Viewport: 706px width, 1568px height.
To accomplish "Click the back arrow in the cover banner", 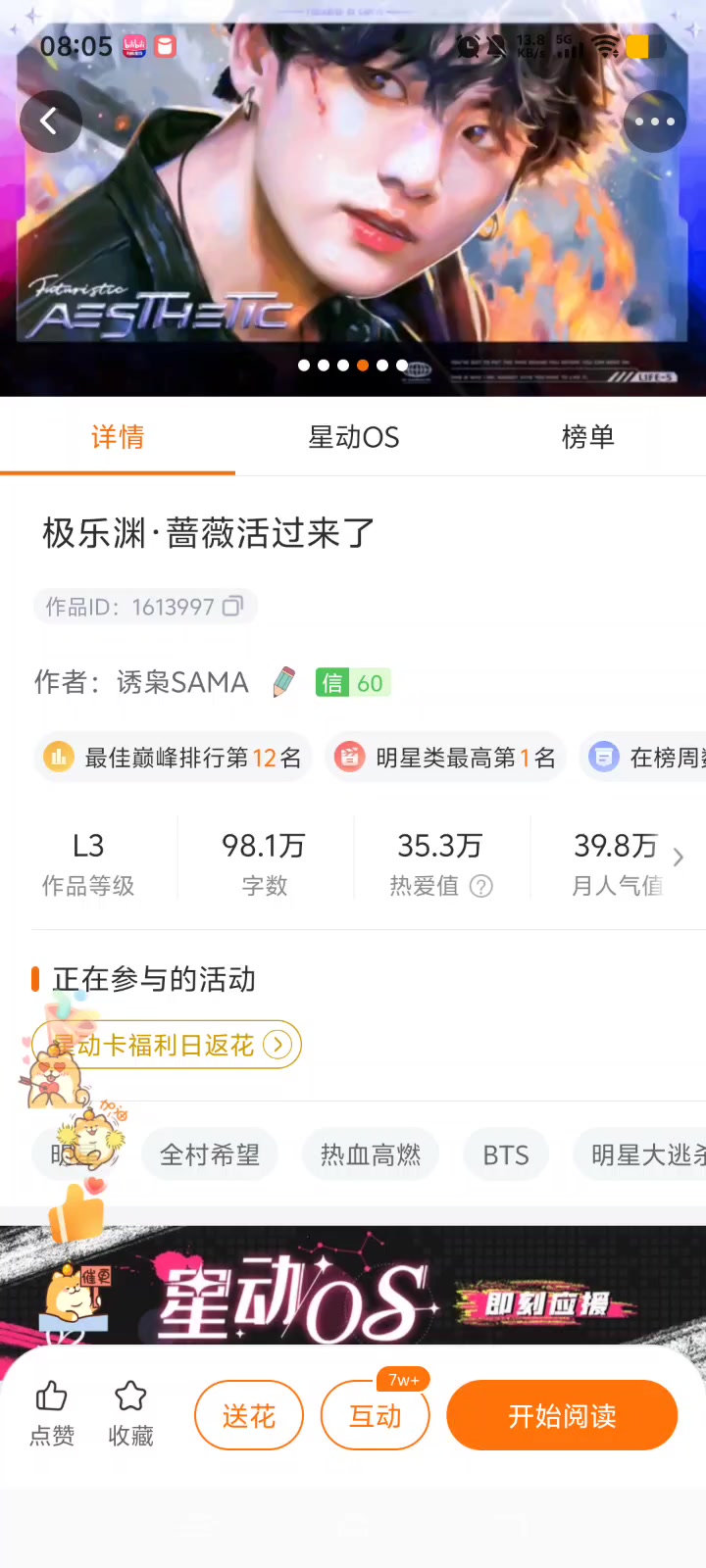I will tap(50, 121).
